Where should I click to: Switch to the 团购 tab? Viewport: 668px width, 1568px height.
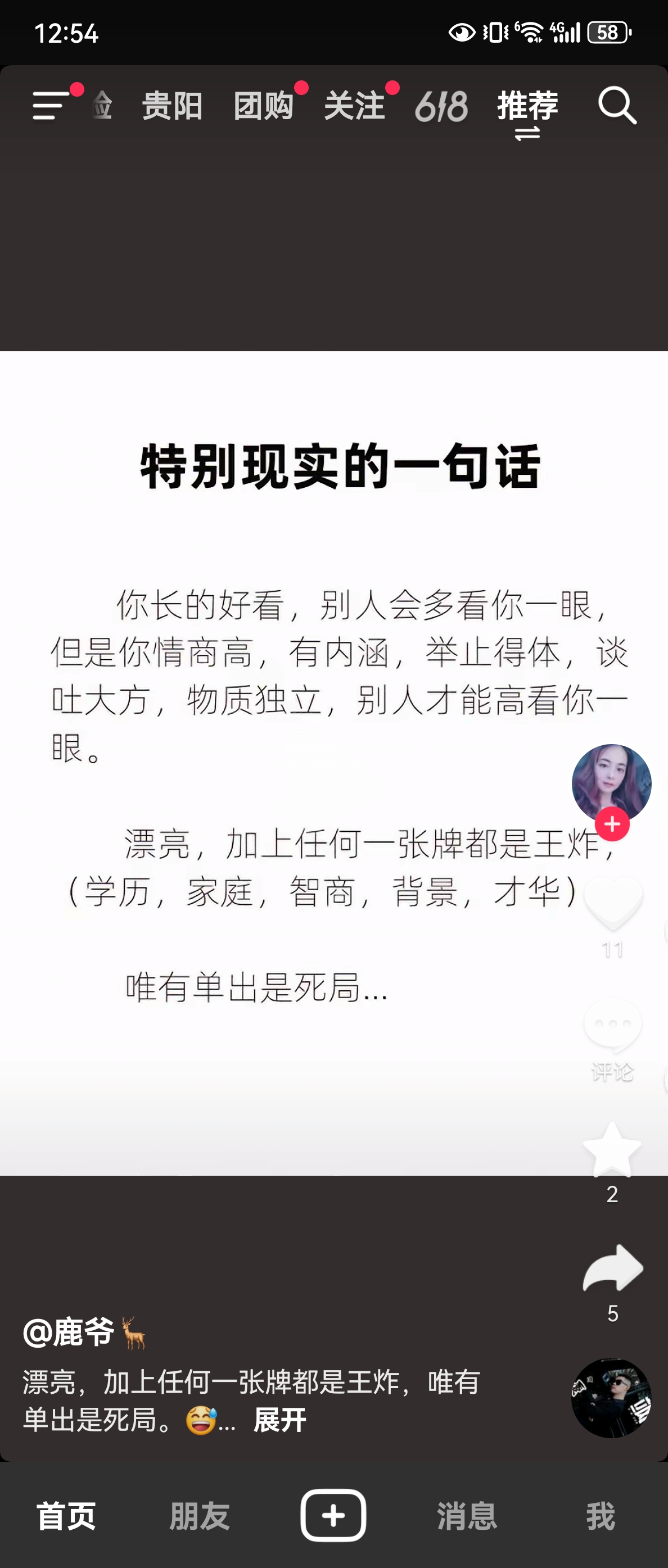[x=264, y=106]
